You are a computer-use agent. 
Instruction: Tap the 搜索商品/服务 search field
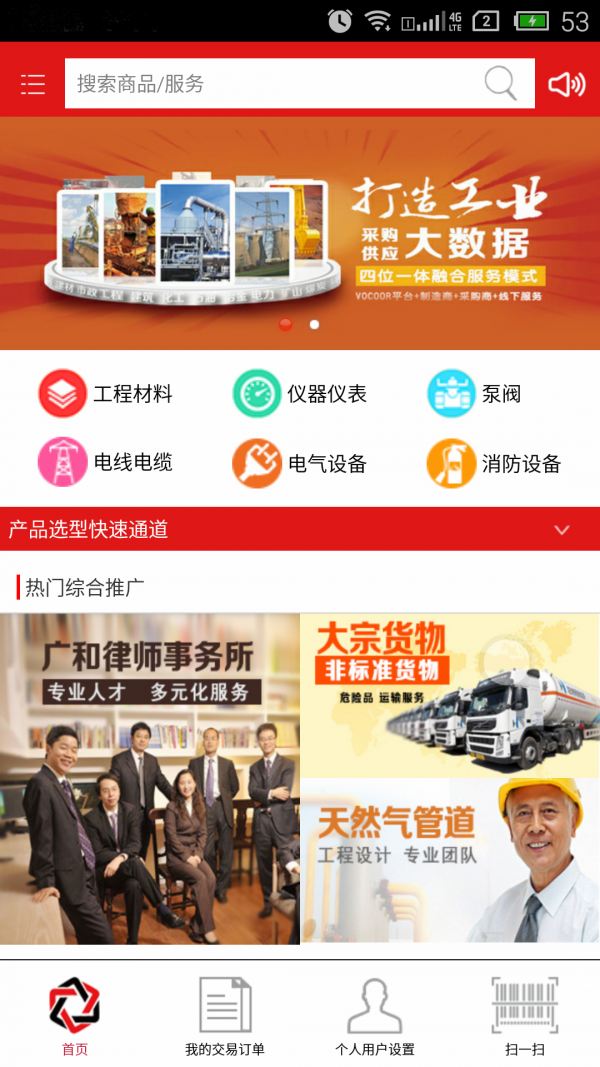[270, 84]
